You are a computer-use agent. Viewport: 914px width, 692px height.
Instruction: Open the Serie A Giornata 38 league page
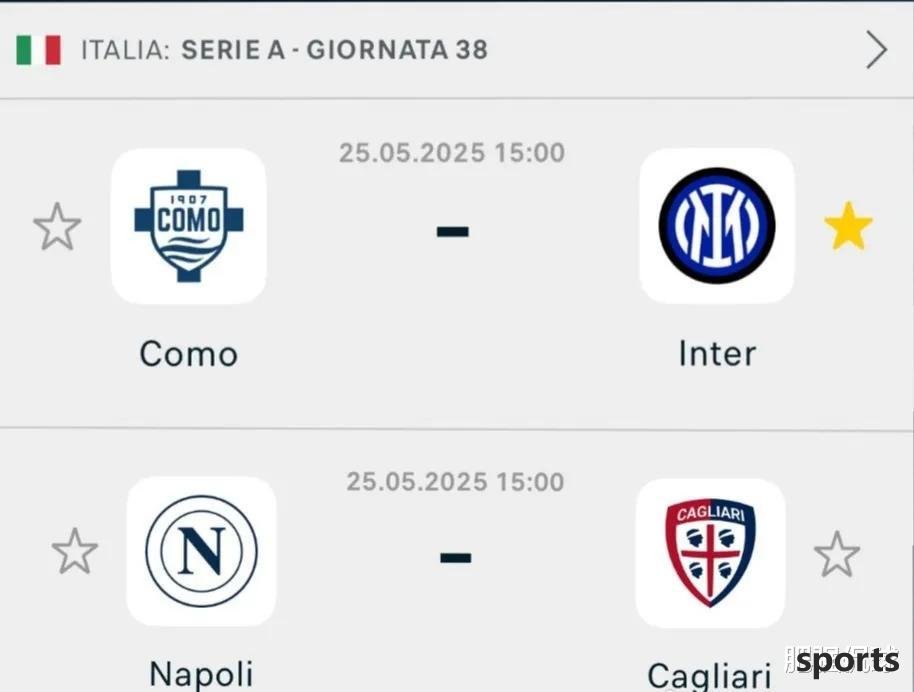coord(876,50)
